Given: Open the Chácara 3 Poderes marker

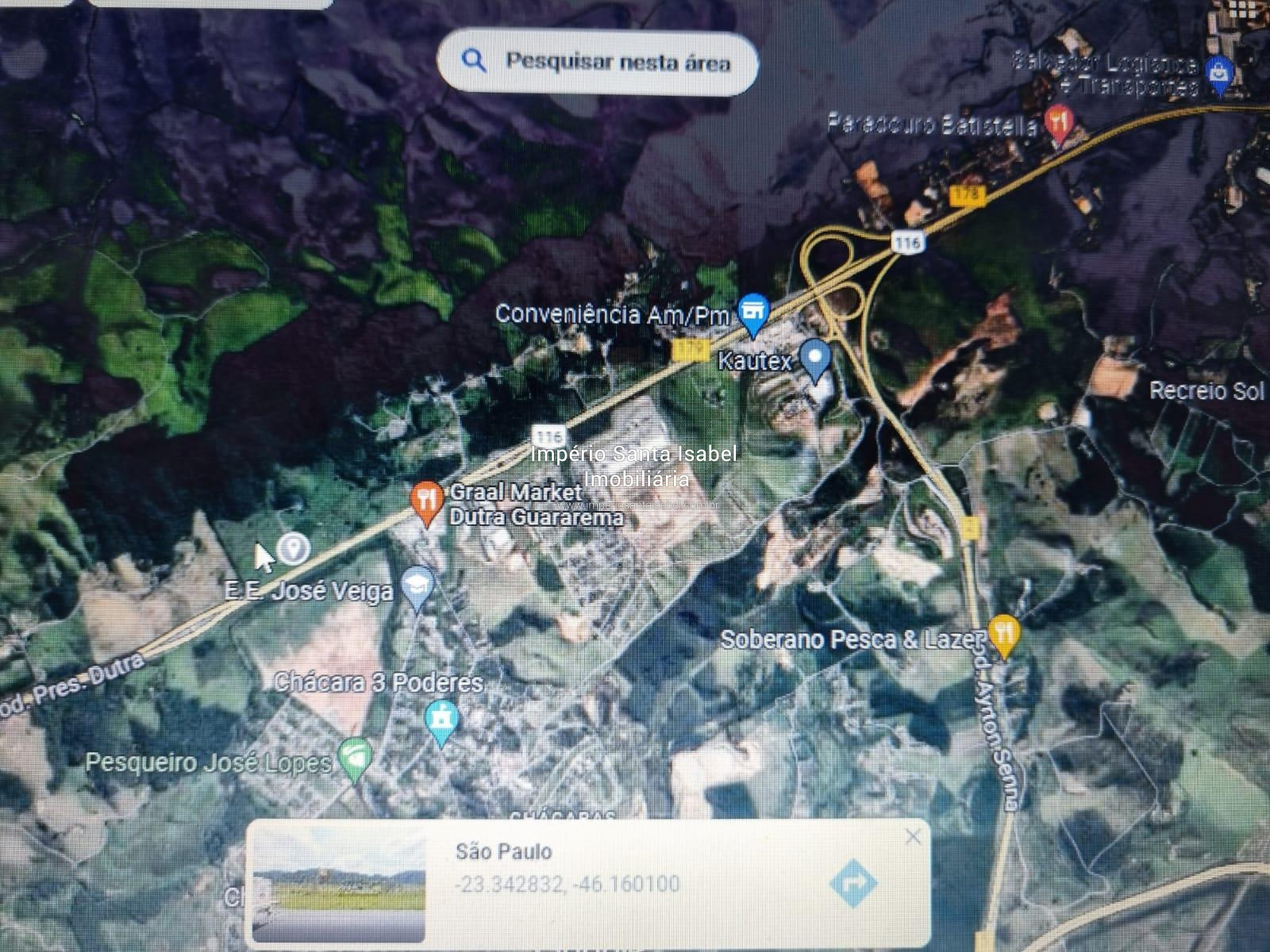Looking at the screenshot, I should tap(438, 720).
